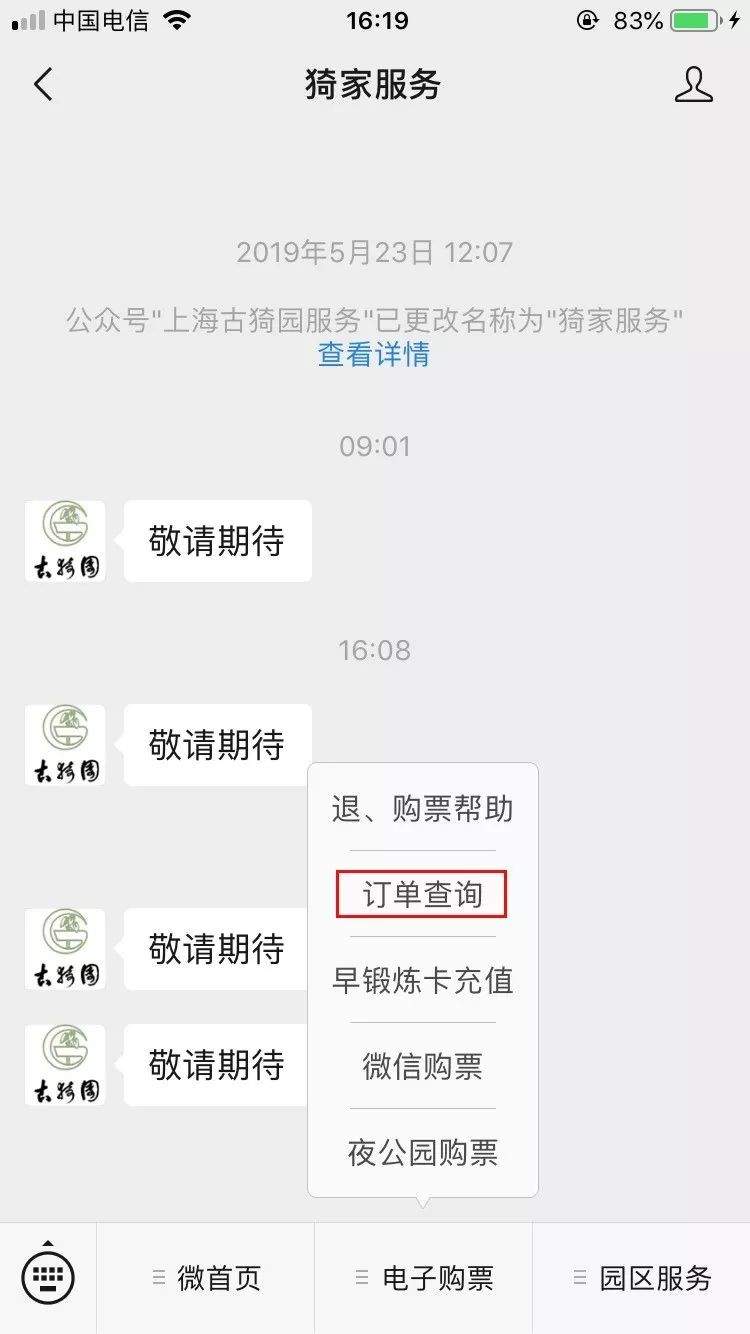Choose 早锻炼卡充值 option
Viewport: 750px width, 1334px height.
point(422,980)
